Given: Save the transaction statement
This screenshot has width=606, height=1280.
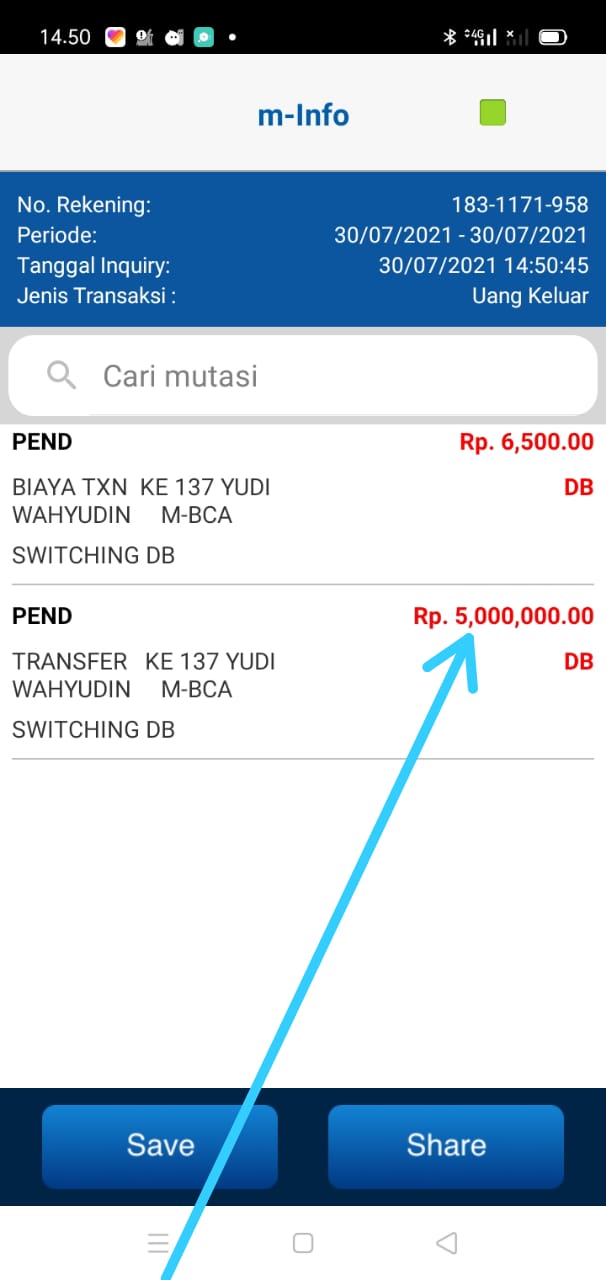Looking at the screenshot, I should (160, 1146).
